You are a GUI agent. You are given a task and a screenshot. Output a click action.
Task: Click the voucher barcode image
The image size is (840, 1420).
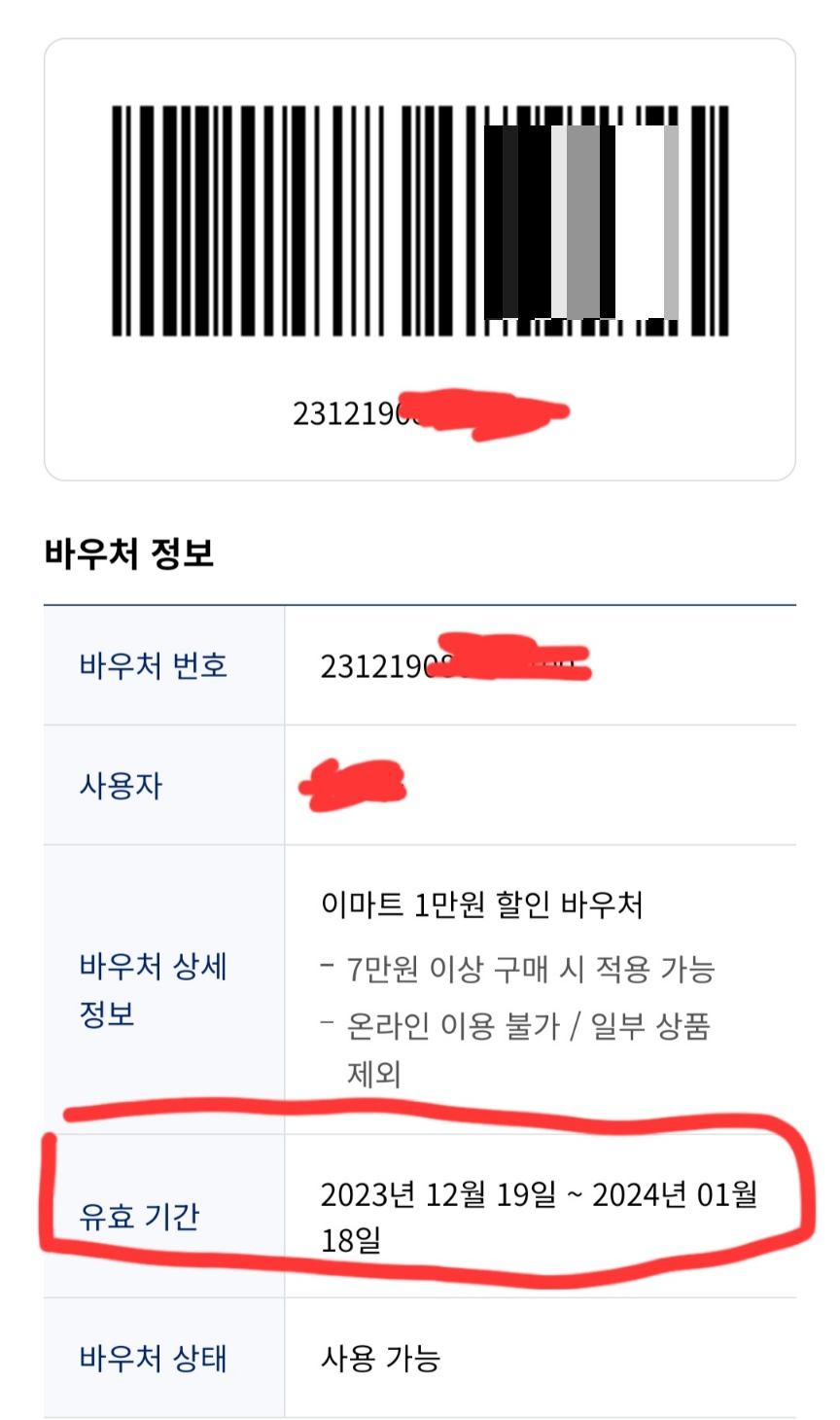(x=418, y=214)
